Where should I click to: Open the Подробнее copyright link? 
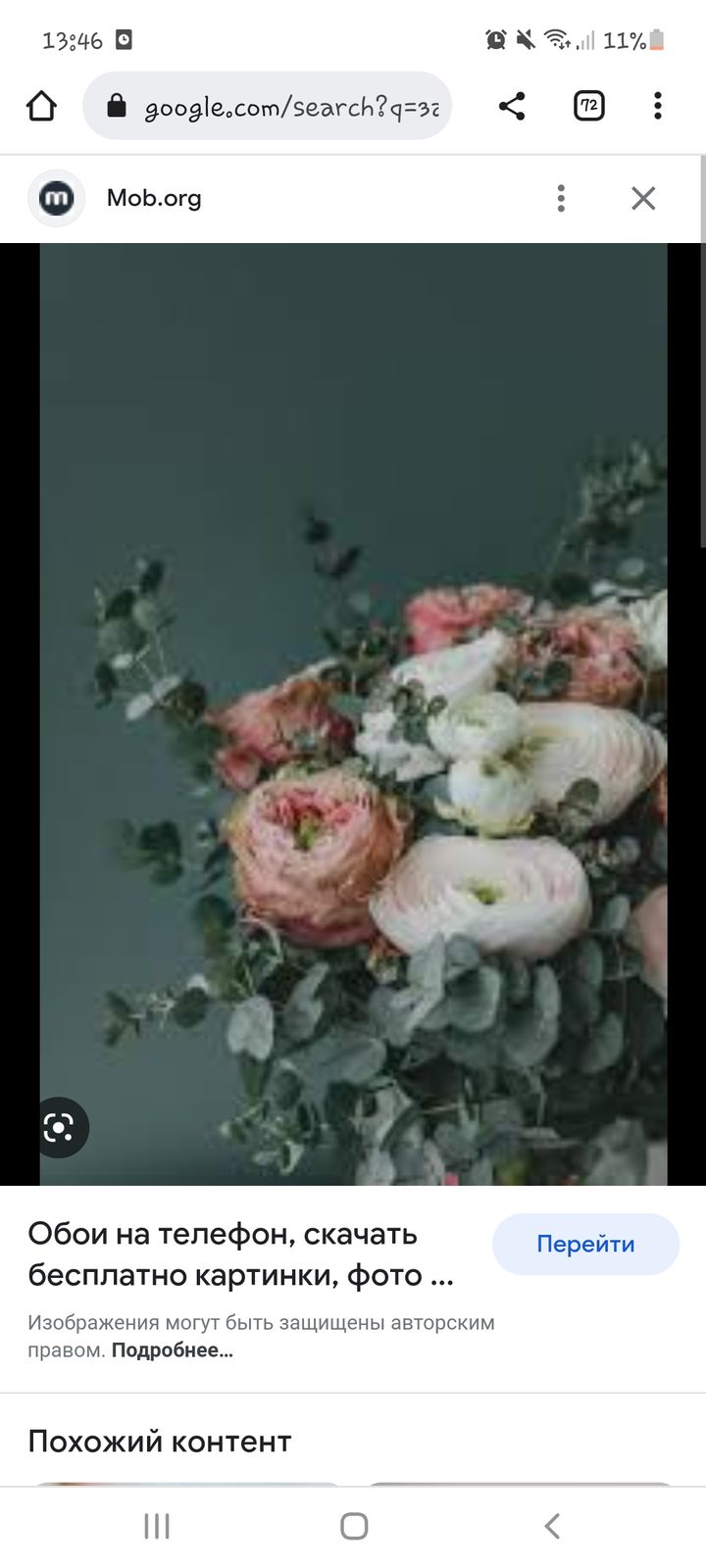[173, 1350]
